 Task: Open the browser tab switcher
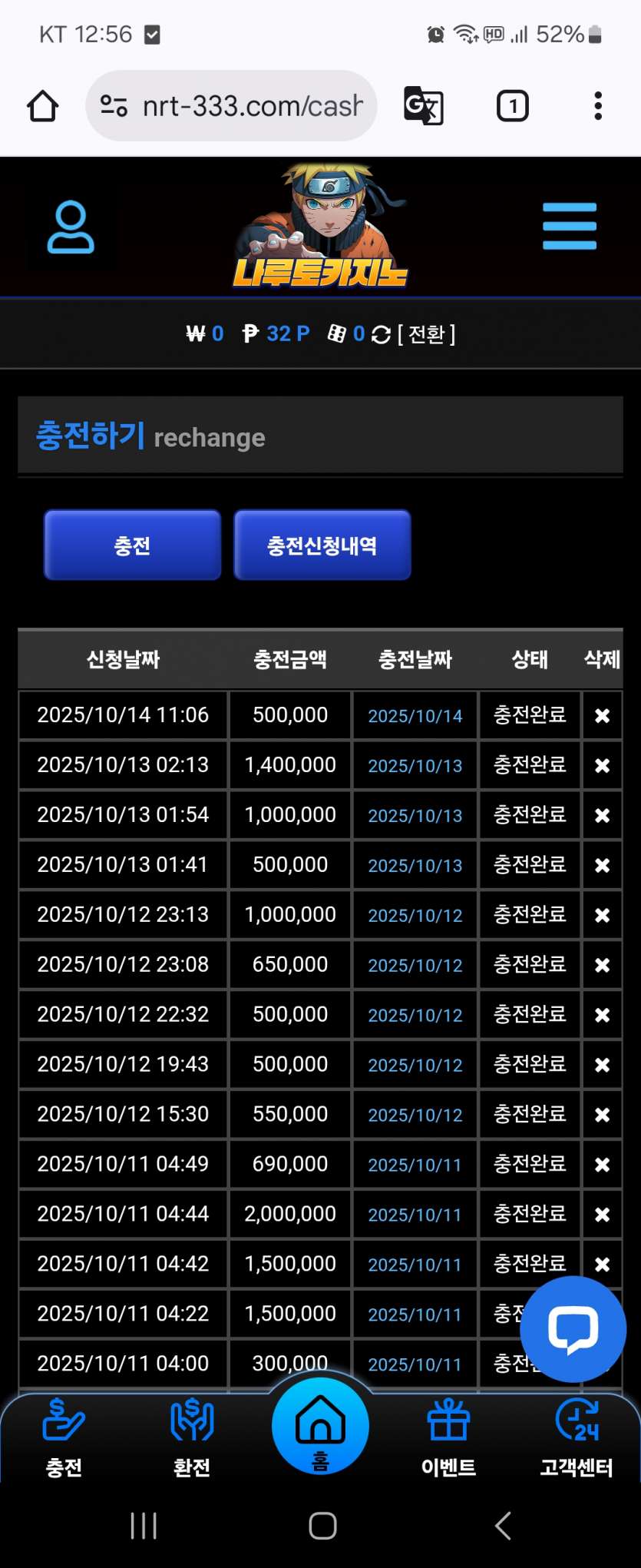click(x=512, y=106)
